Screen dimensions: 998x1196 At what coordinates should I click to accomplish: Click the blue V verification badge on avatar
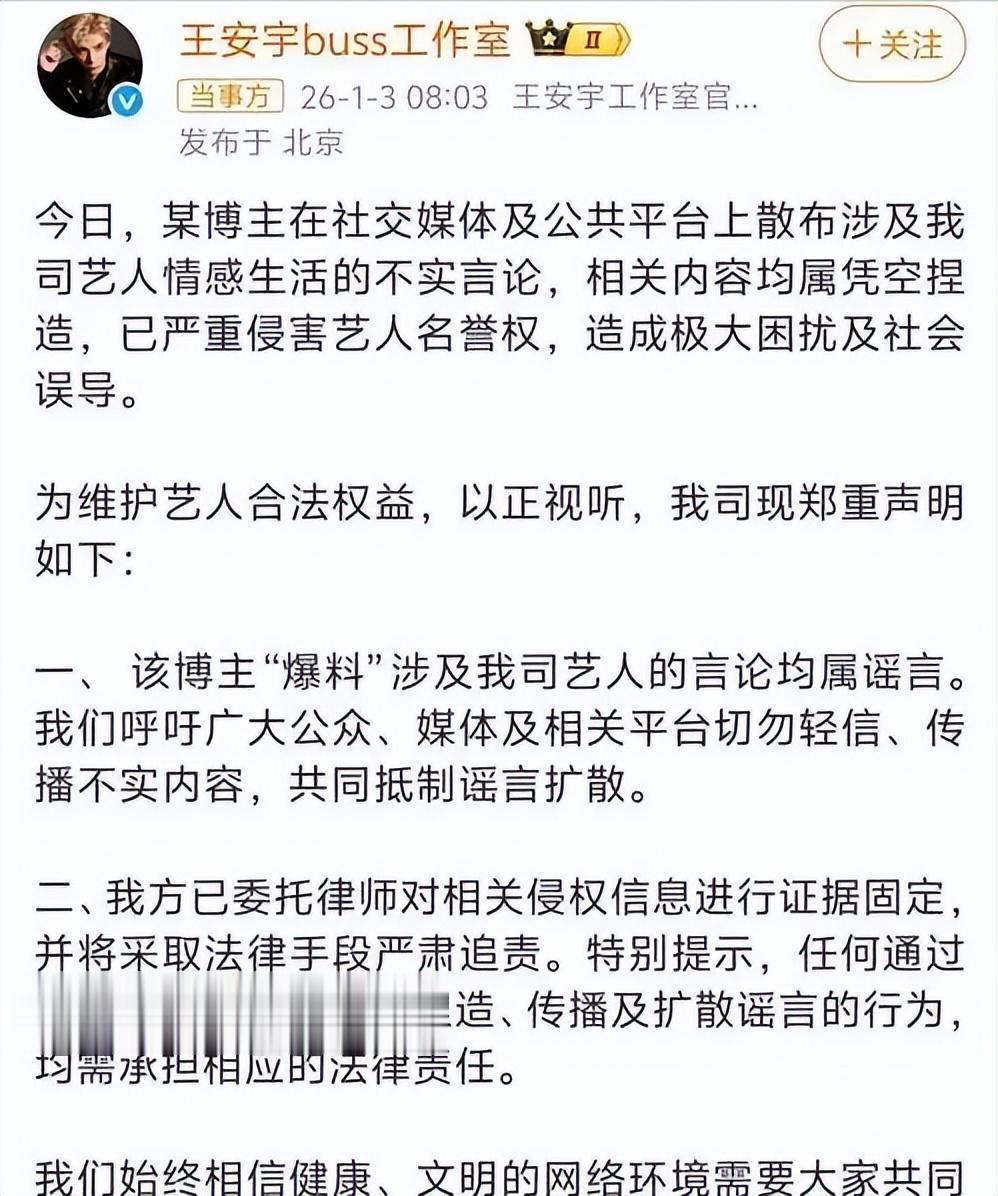pyautogui.click(x=125, y=99)
